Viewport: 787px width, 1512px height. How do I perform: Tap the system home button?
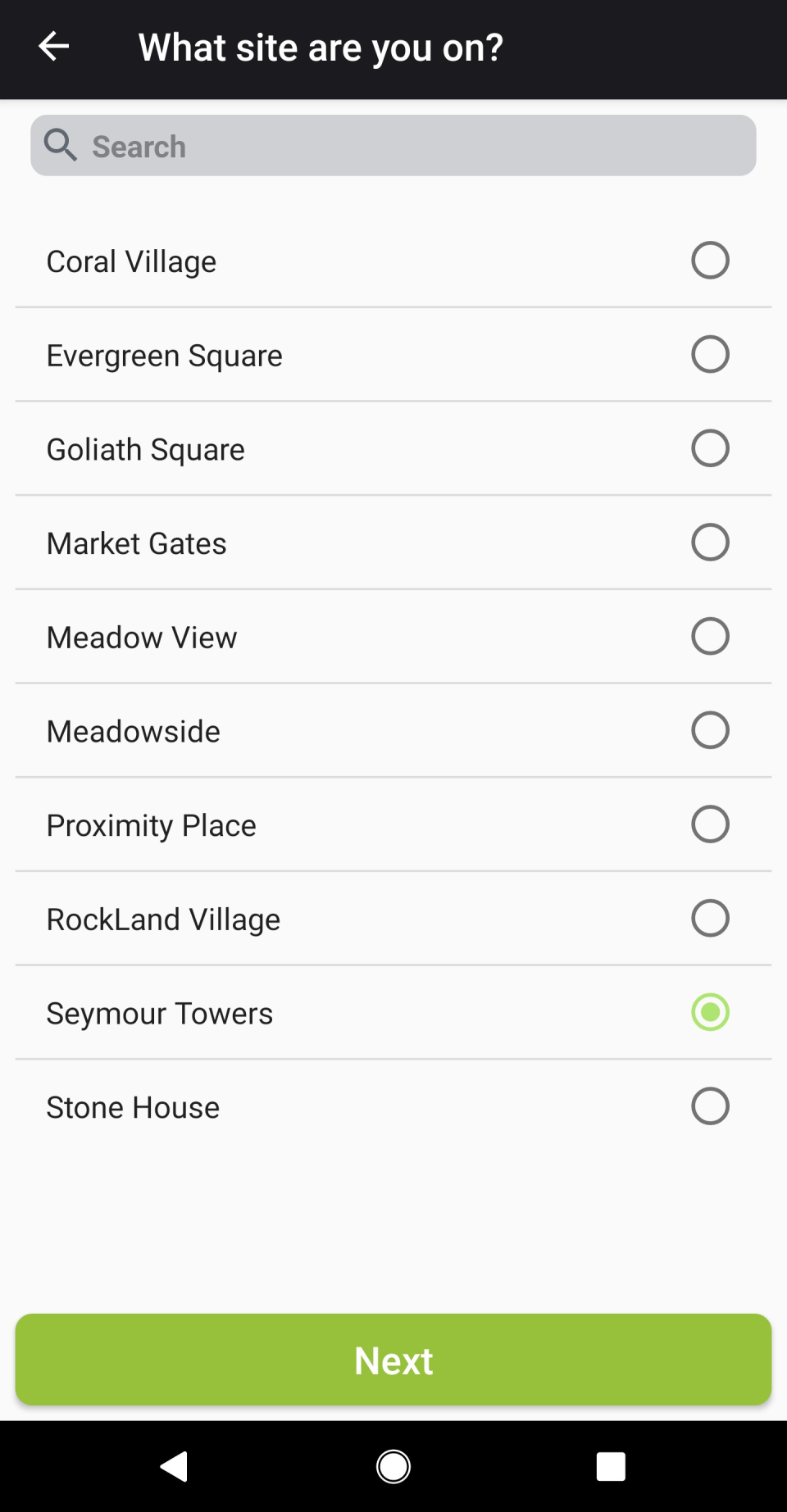(393, 1466)
